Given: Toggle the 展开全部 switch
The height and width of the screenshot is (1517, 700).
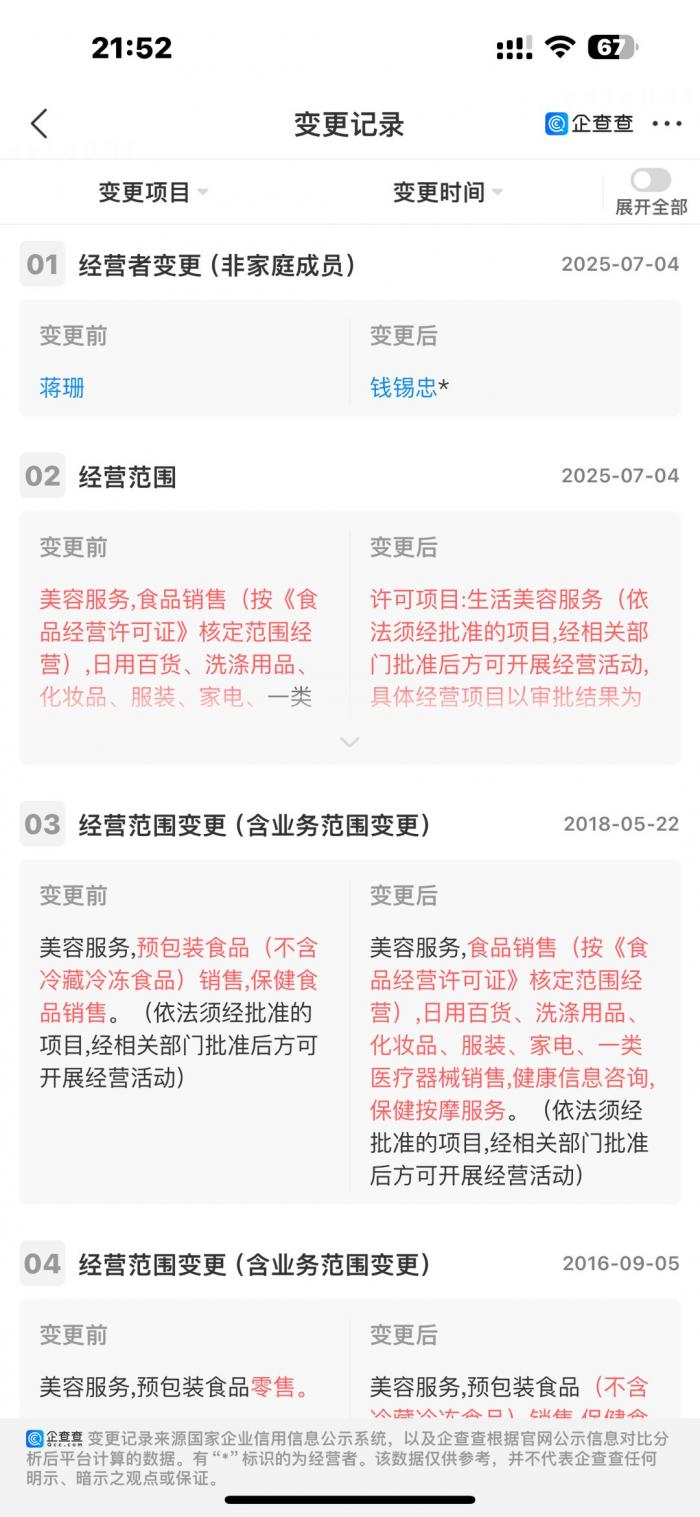Looking at the screenshot, I should (x=651, y=180).
